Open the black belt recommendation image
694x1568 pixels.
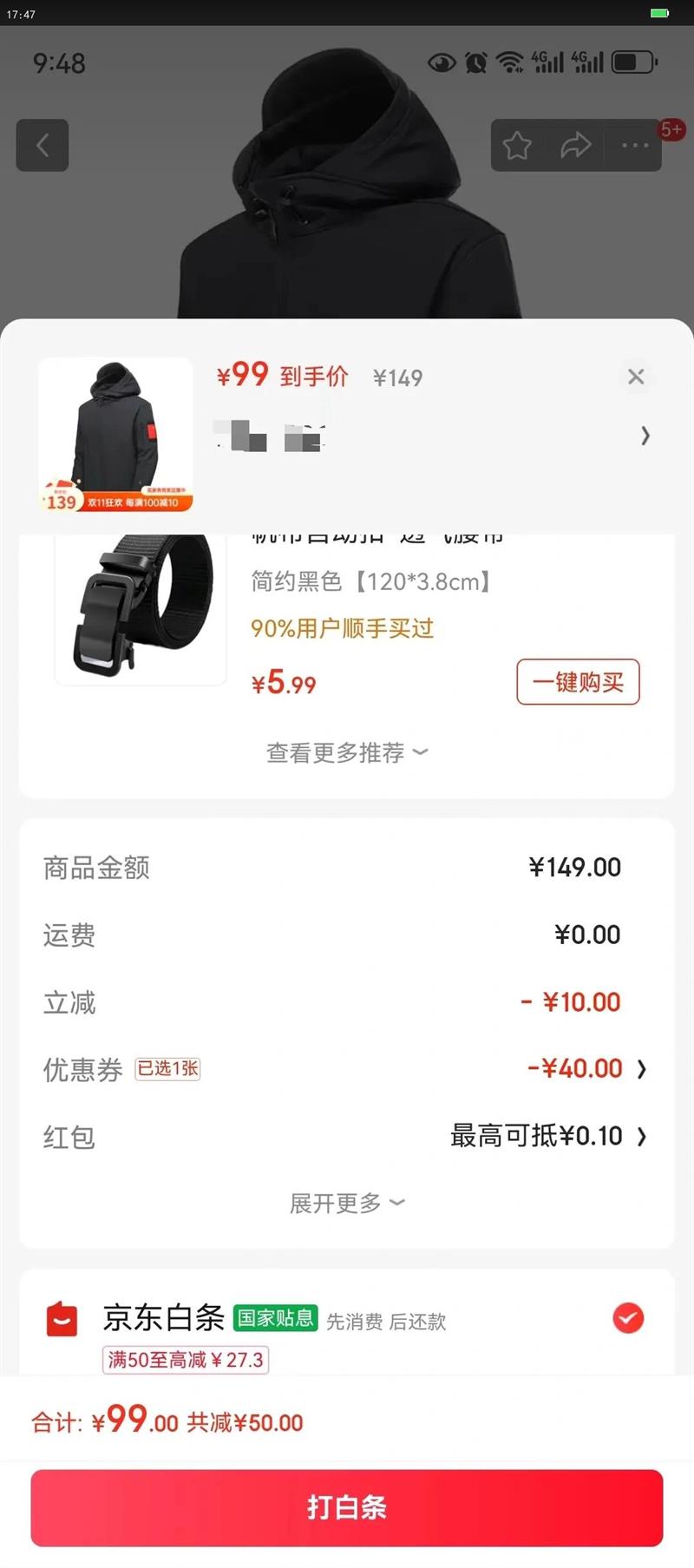point(141,607)
